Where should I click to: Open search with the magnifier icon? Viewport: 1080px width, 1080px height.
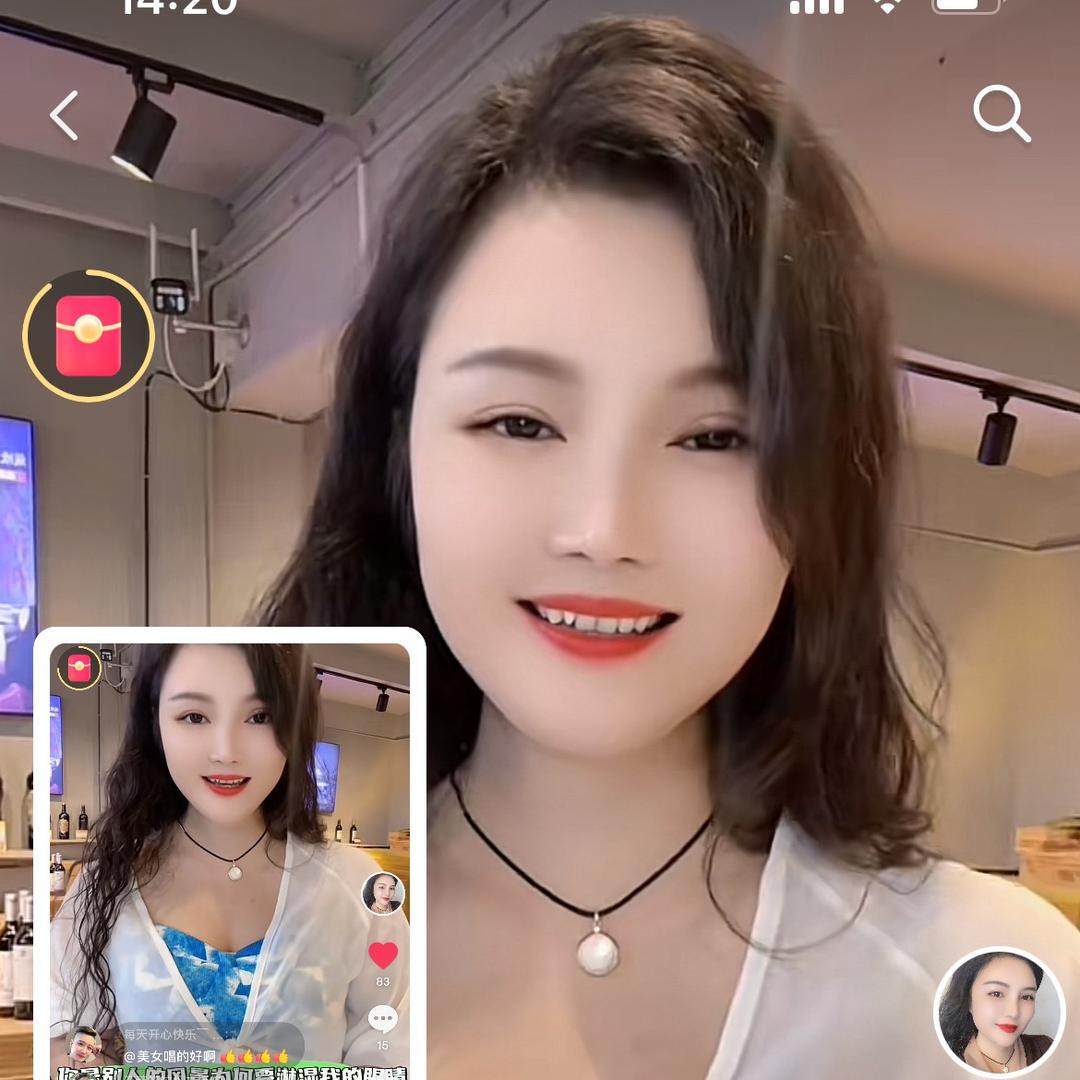[1001, 114]
